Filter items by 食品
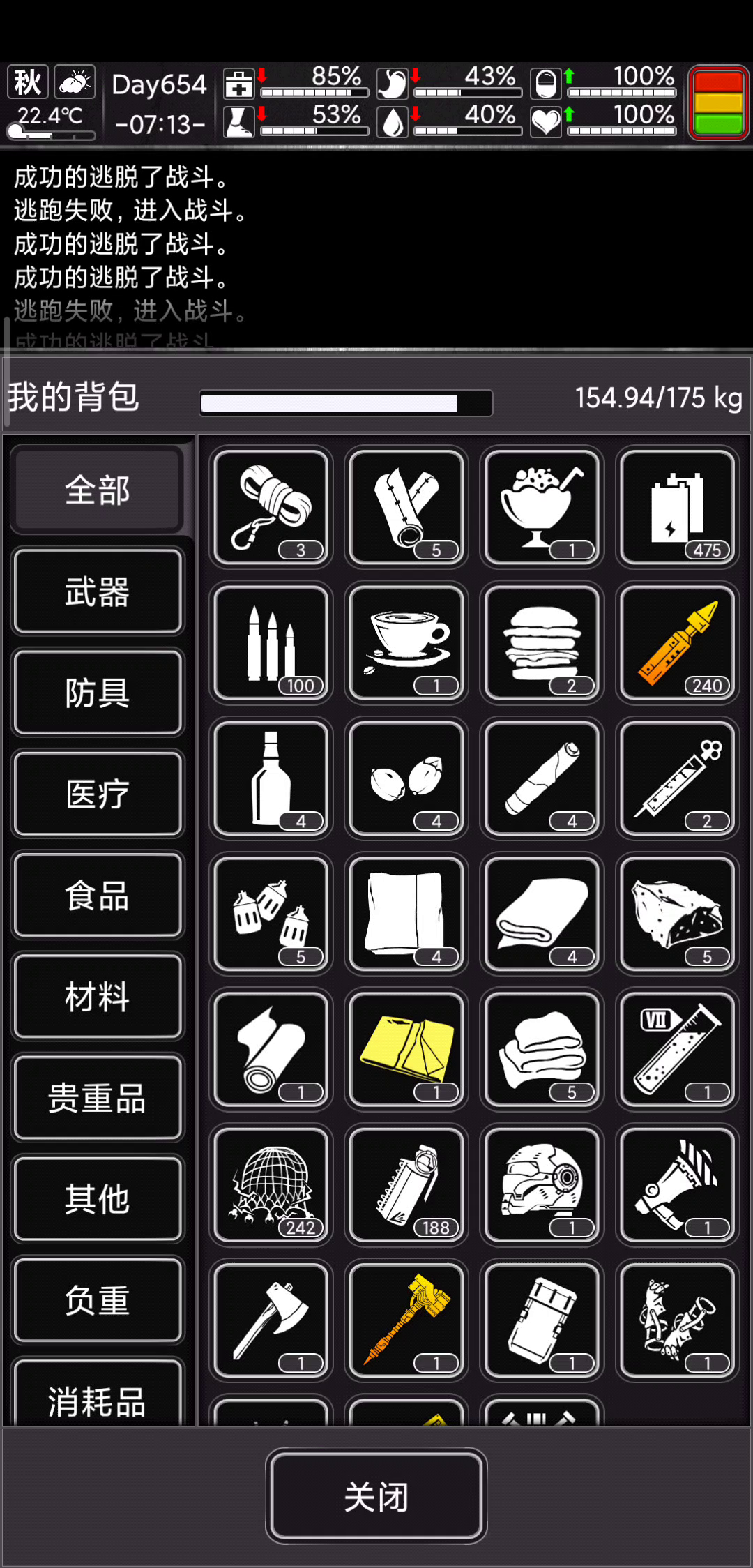 [x=98, y=895]
